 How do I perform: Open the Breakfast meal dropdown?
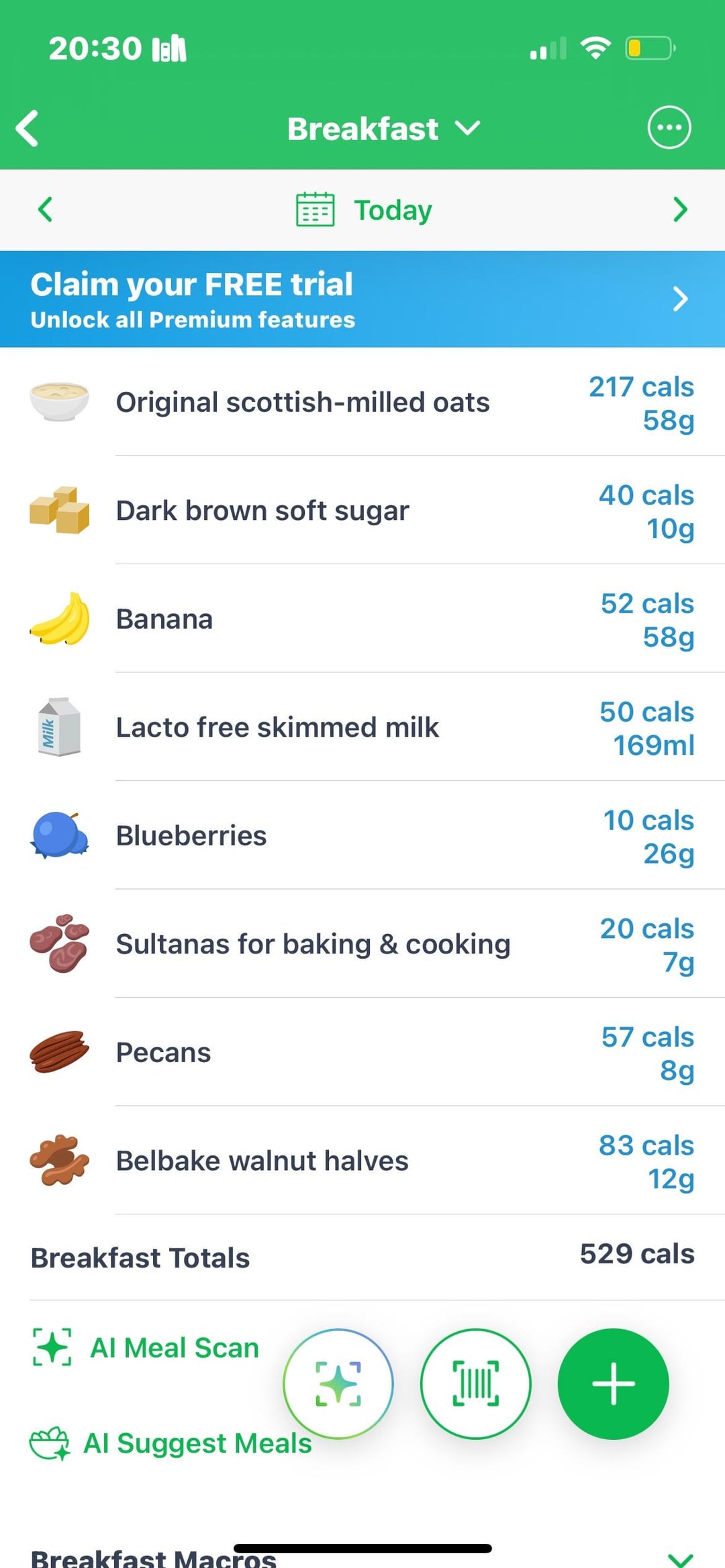click(383, 129)
